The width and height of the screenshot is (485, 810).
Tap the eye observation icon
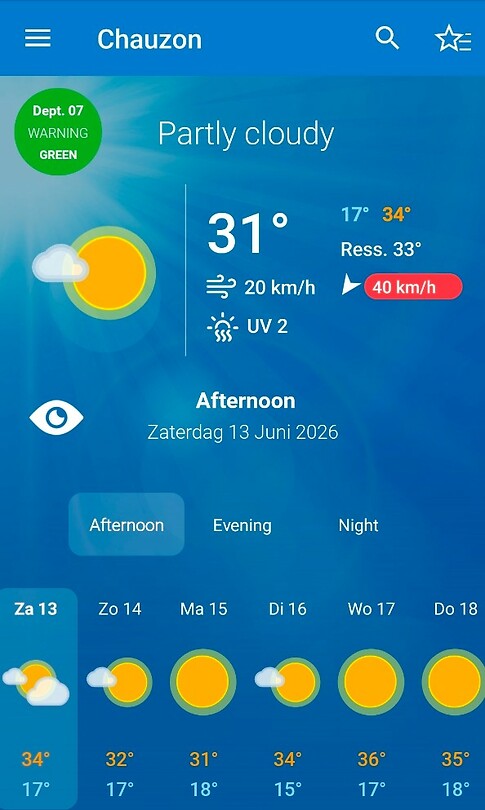pos(56,417)
